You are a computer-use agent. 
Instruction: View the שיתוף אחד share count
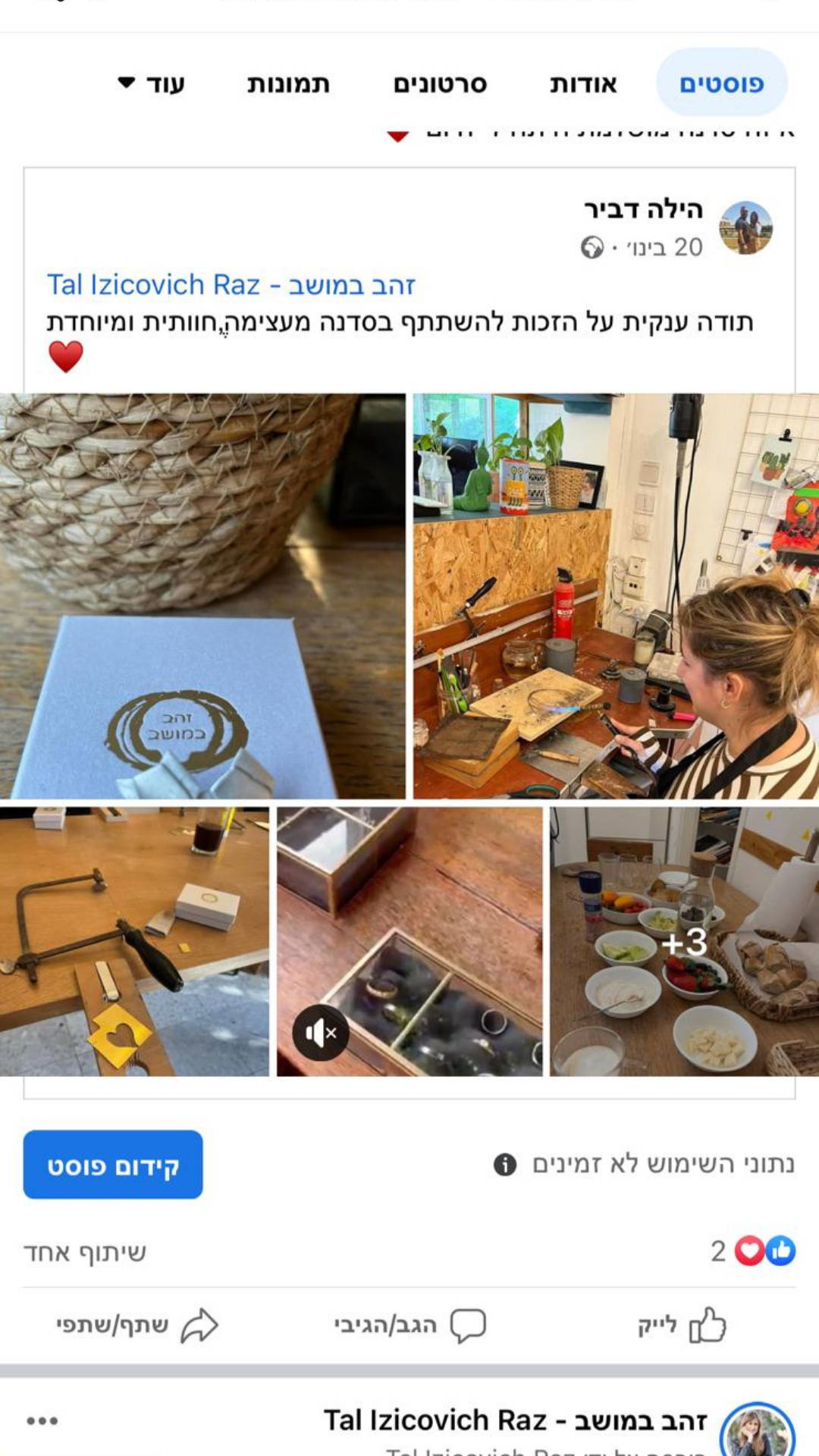pyautogui.click(x=85, y=1252)
